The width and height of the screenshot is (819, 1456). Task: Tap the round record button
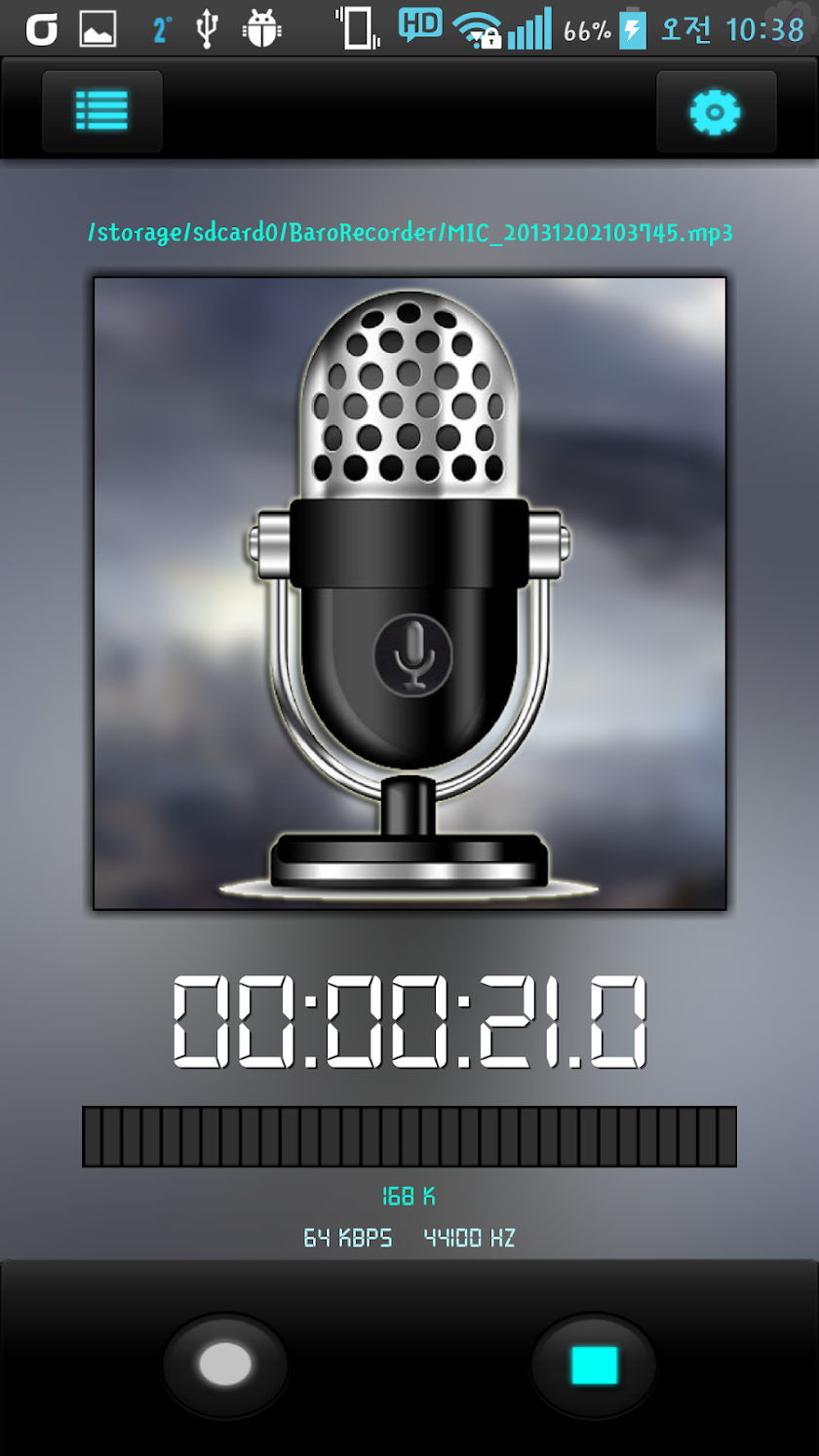(x=225, y=1364)
